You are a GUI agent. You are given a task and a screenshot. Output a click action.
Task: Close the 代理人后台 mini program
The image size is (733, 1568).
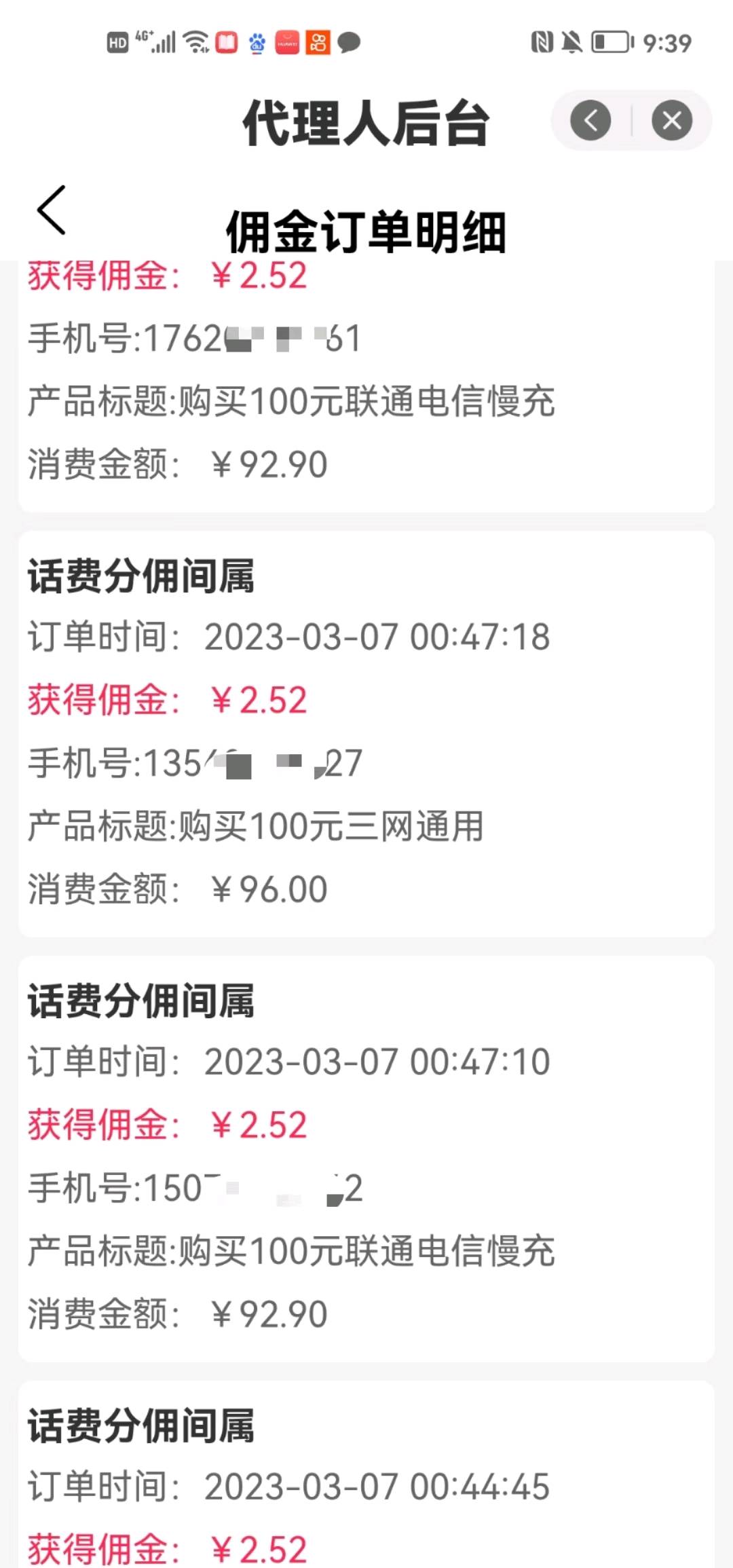click(672, 121)
